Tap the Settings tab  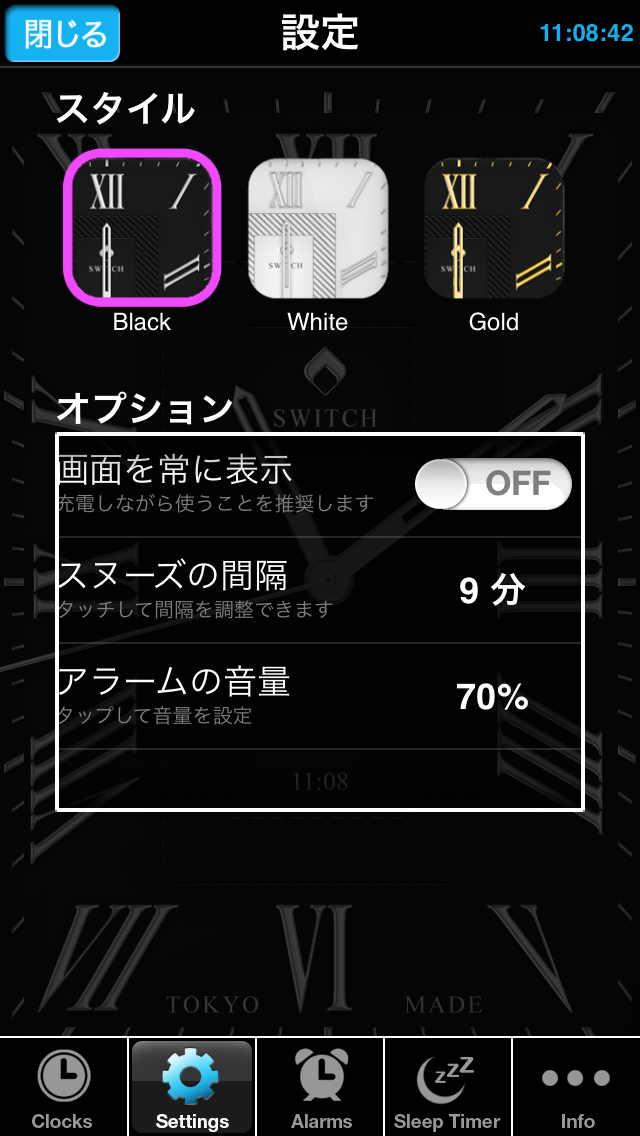(x=192, y=1088)
